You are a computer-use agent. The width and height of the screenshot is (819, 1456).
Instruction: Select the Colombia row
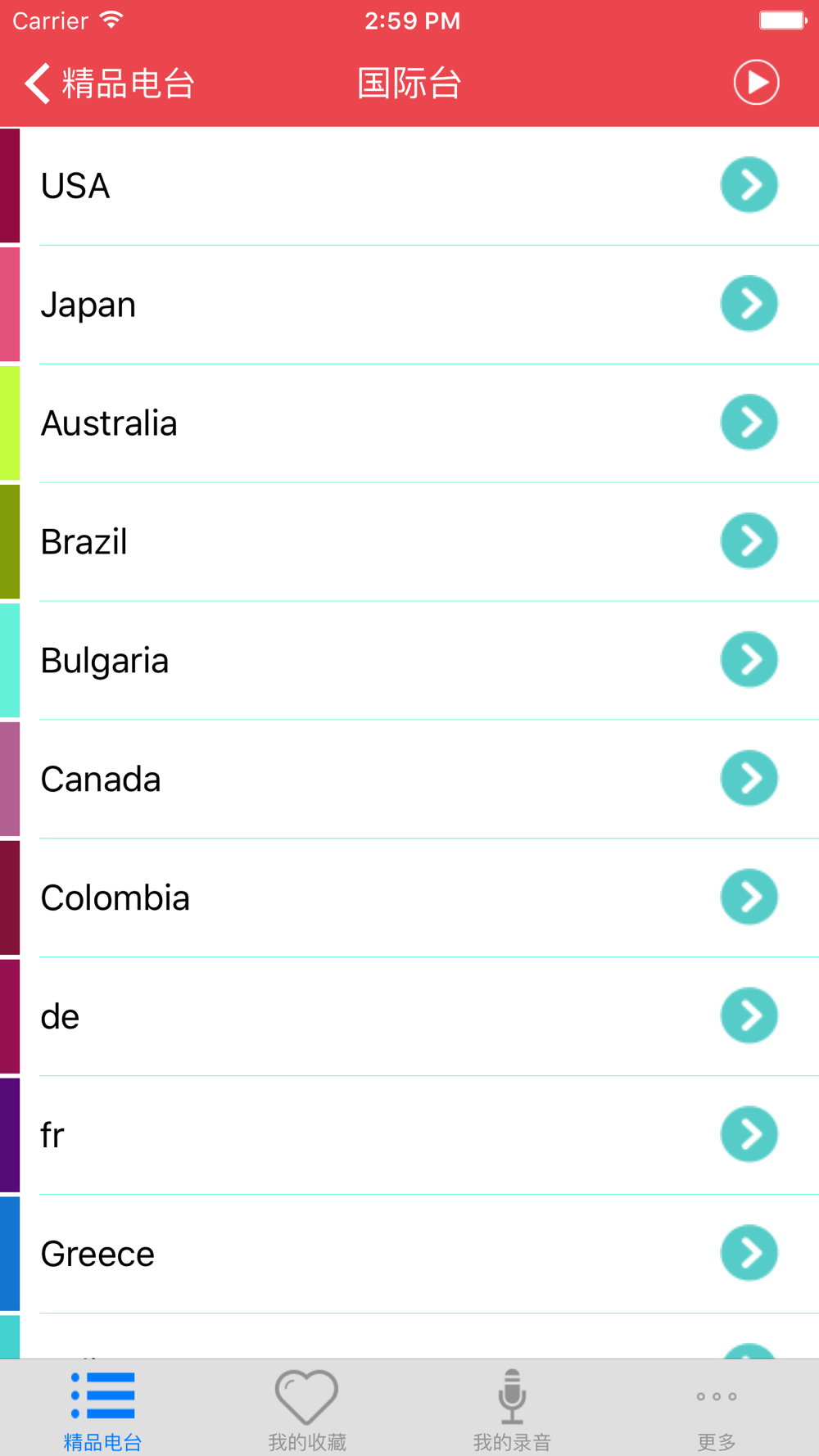tap(409, 898)
